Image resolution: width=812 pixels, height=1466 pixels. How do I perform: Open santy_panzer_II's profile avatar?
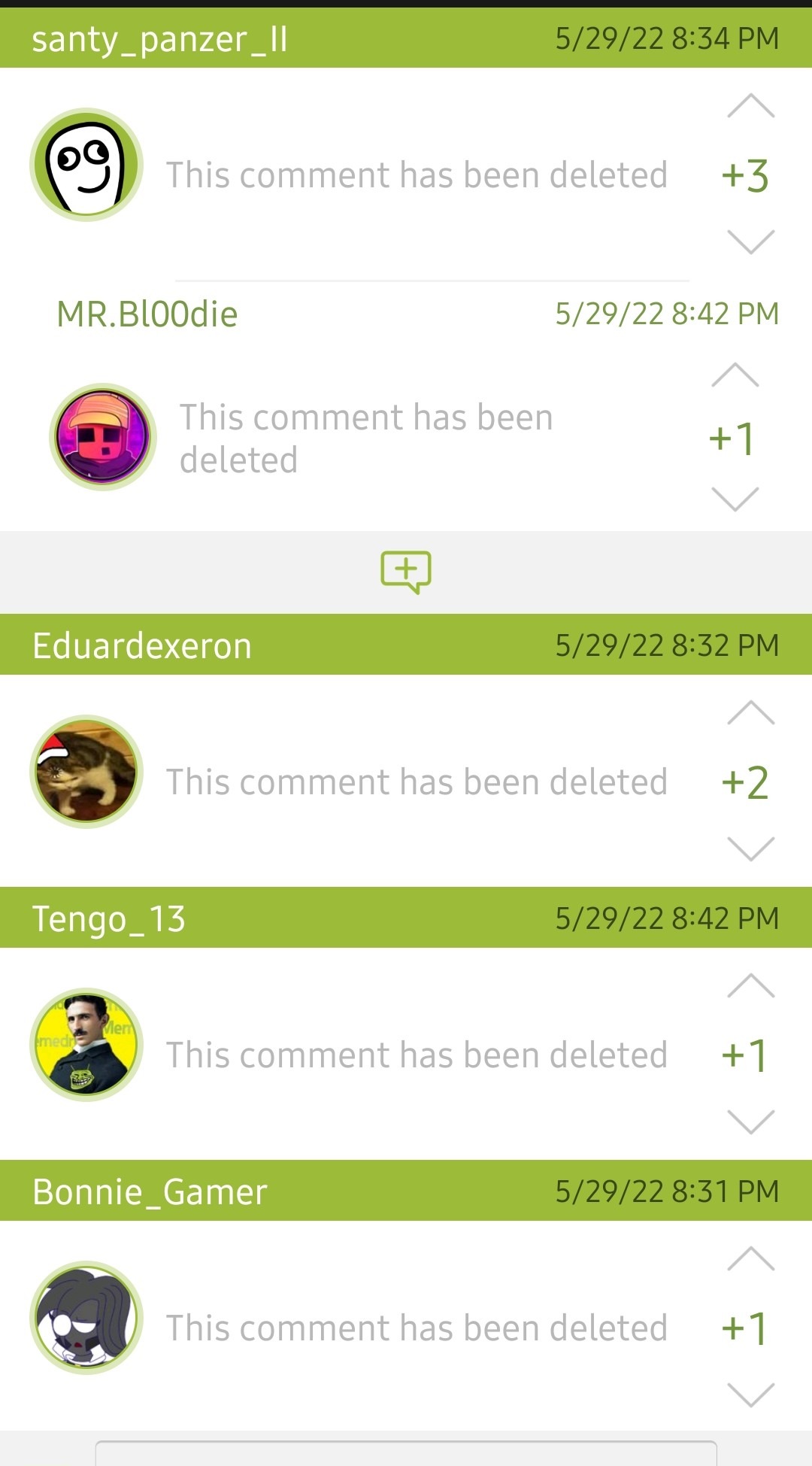coord(86,165)
